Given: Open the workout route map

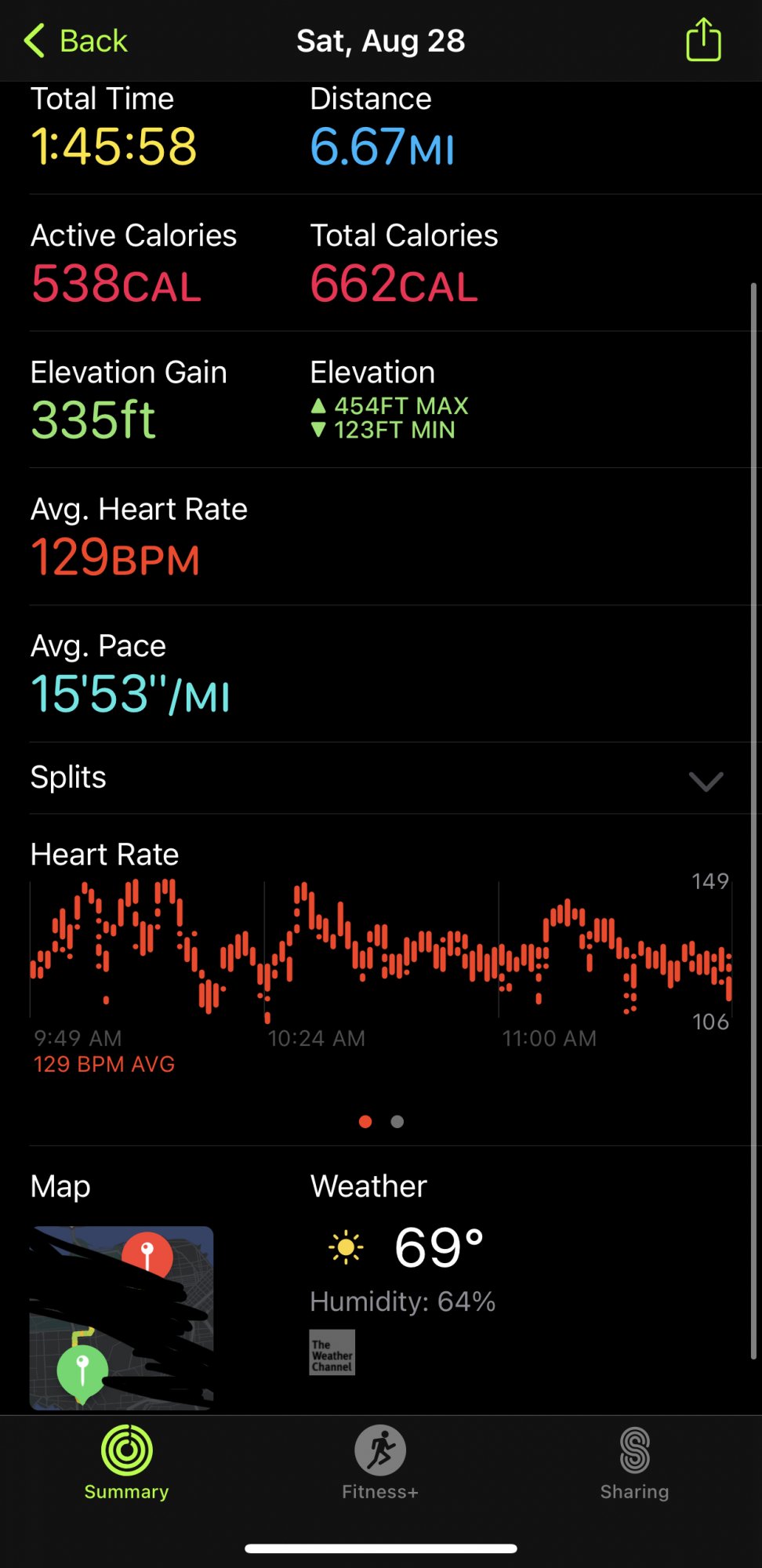Looking at the screenshot, I should tap(122, 1317).
